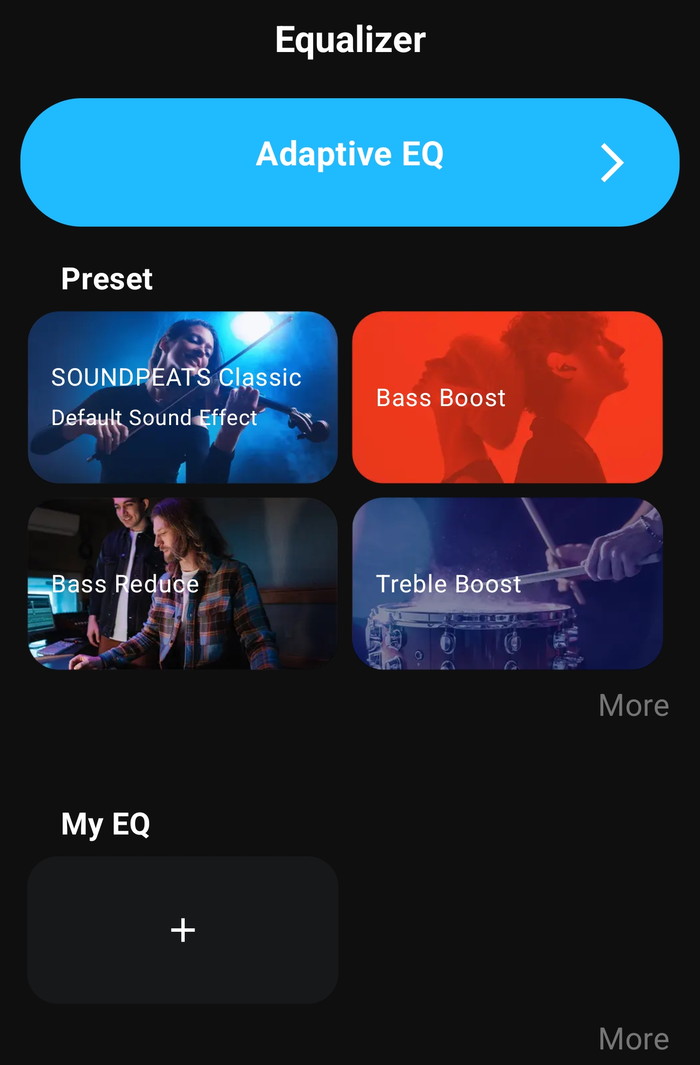This screenshot has height=1065, width=700.
Task: Pick the Treble Boost preset
Action: tap(507, 583)
